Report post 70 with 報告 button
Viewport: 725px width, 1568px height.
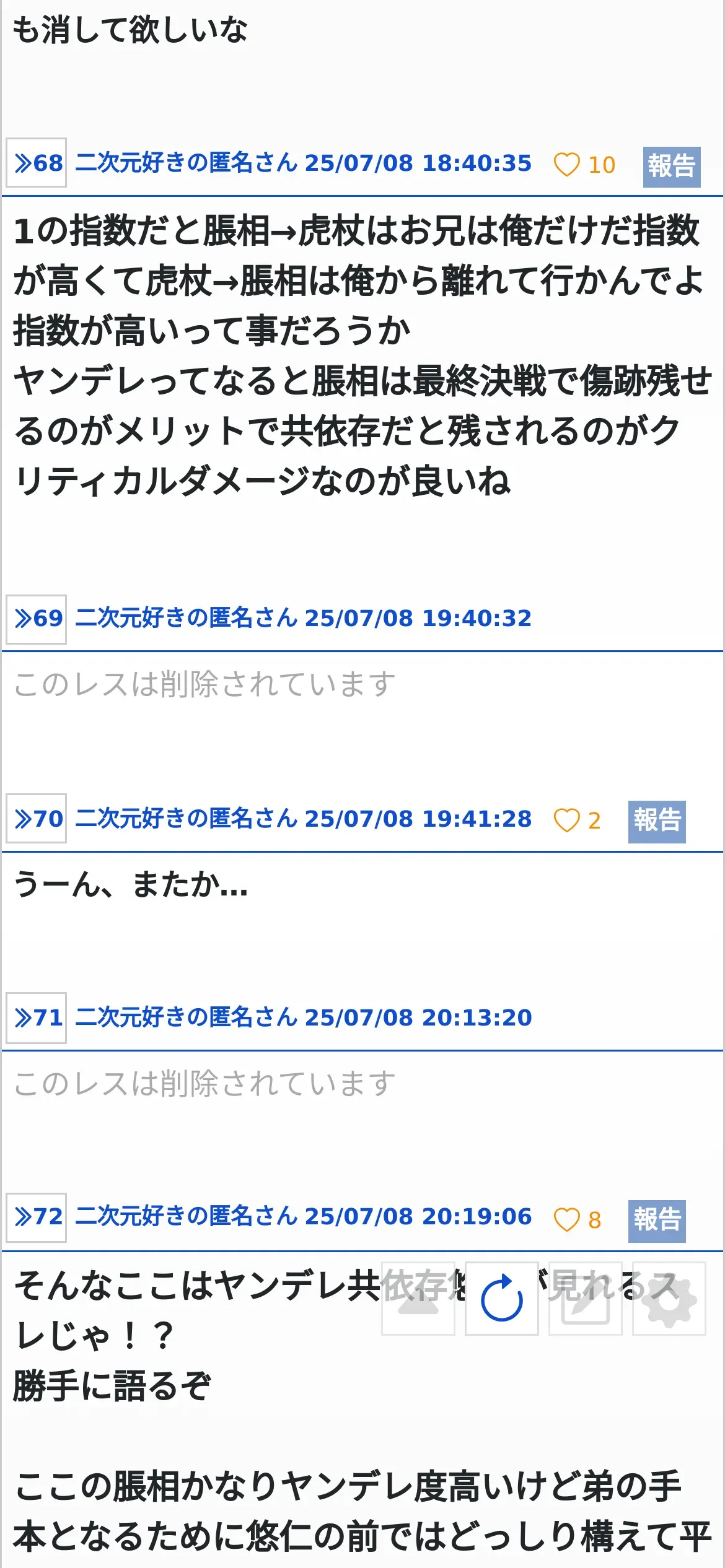pos(657,822)
